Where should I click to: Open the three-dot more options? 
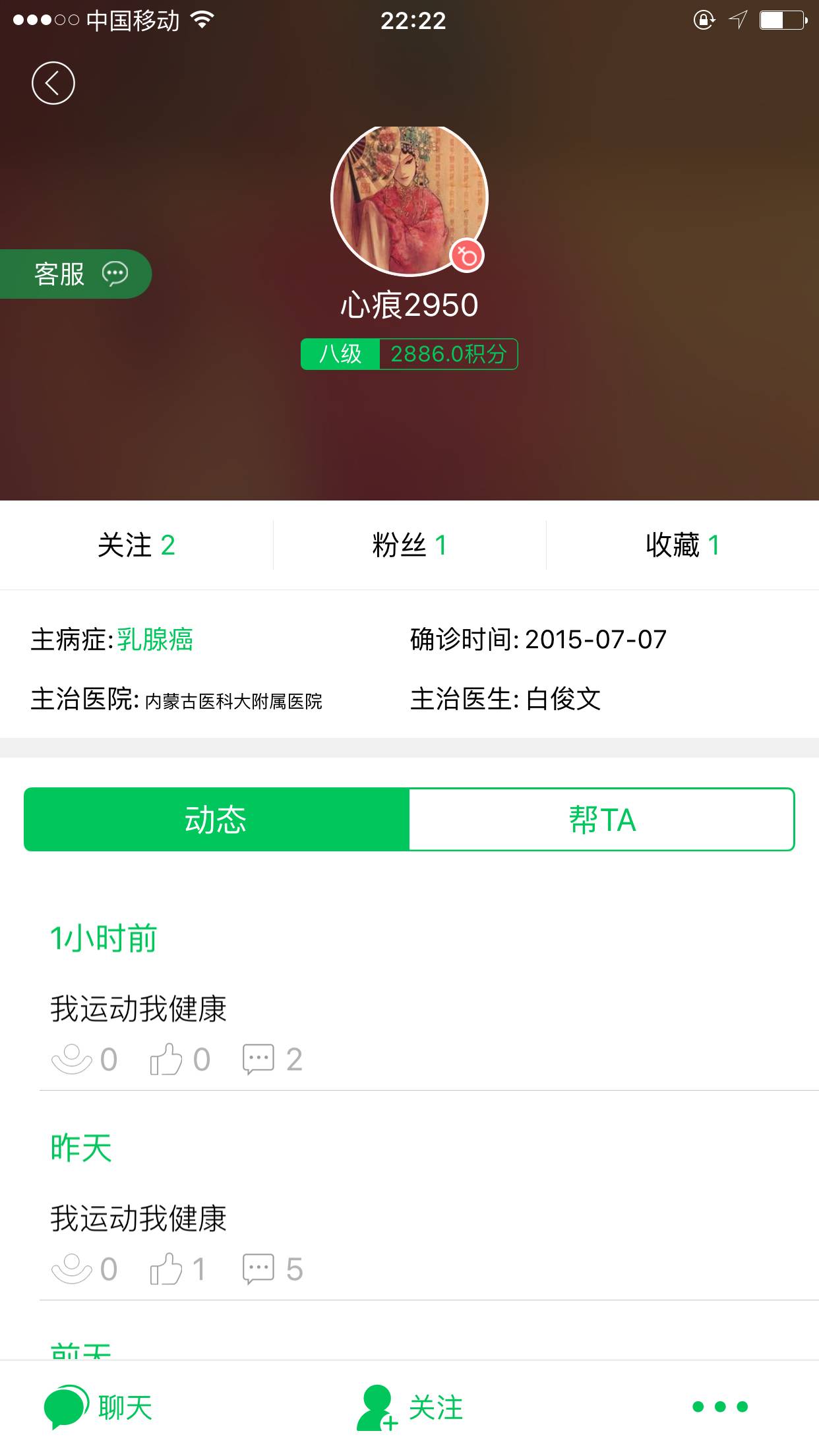tap(720, 1407)
